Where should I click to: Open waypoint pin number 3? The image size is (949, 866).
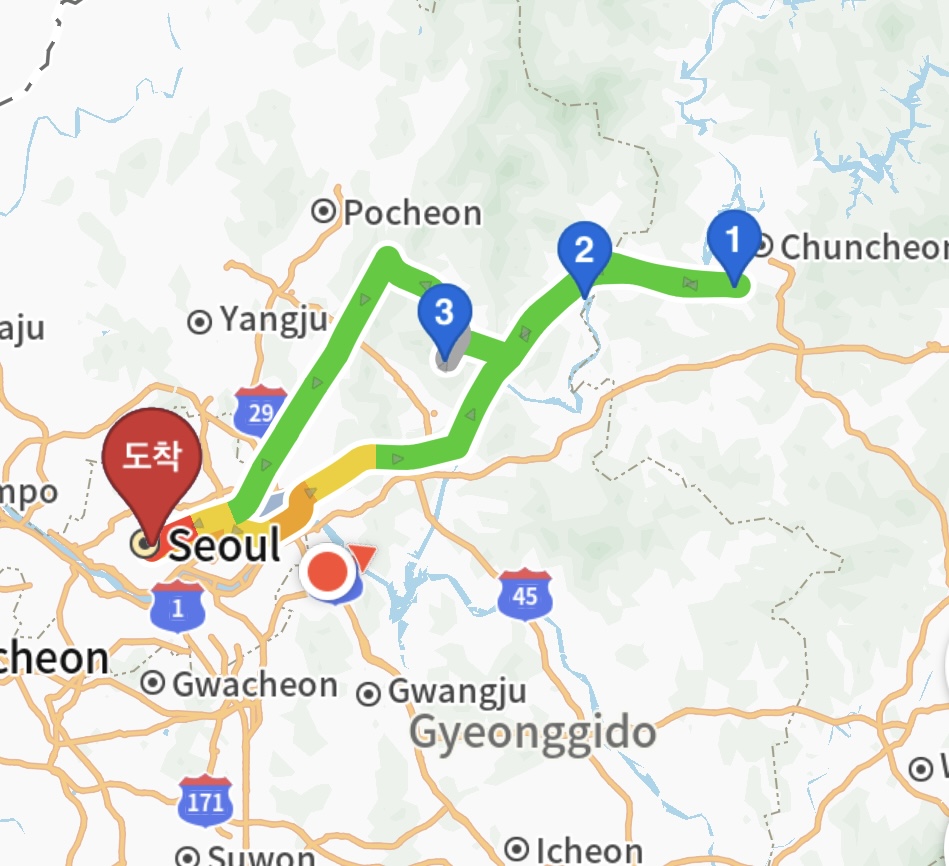pos(444,313)
